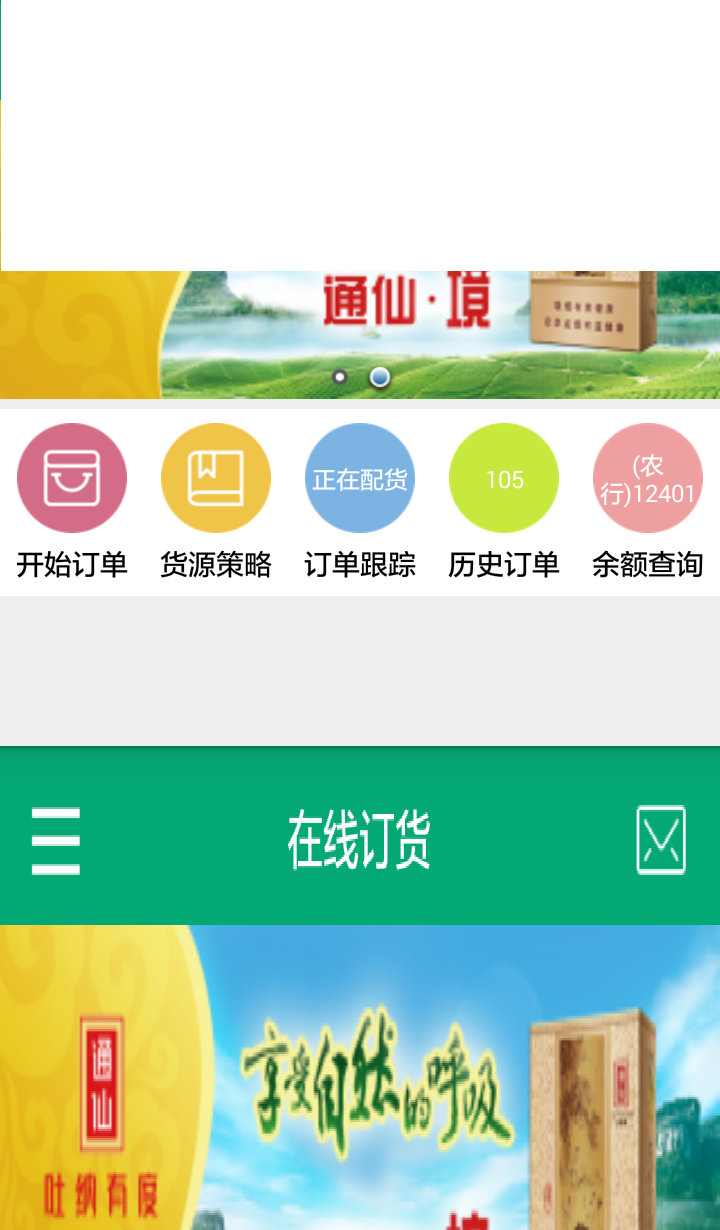Tap the carousel progress dots strip
The image size is (720, 1230).
coord(360,377)
